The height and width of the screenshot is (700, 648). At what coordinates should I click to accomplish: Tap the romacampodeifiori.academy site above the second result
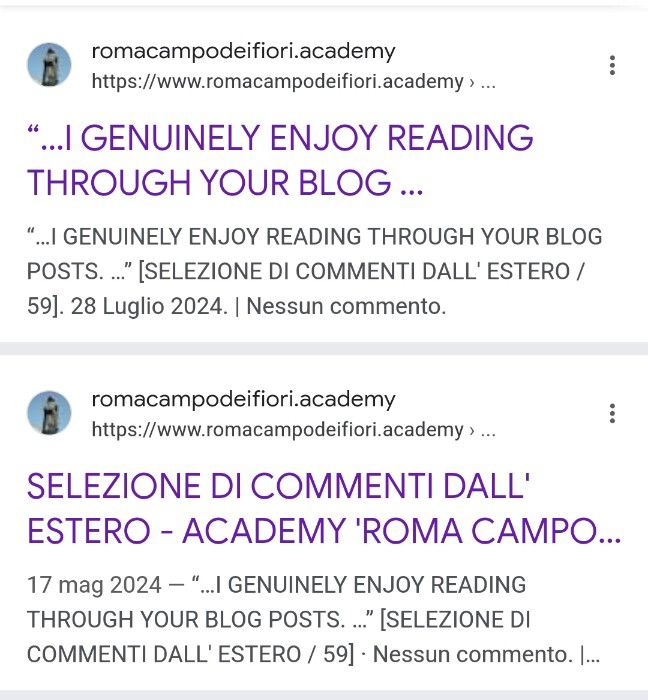point(243,399)
